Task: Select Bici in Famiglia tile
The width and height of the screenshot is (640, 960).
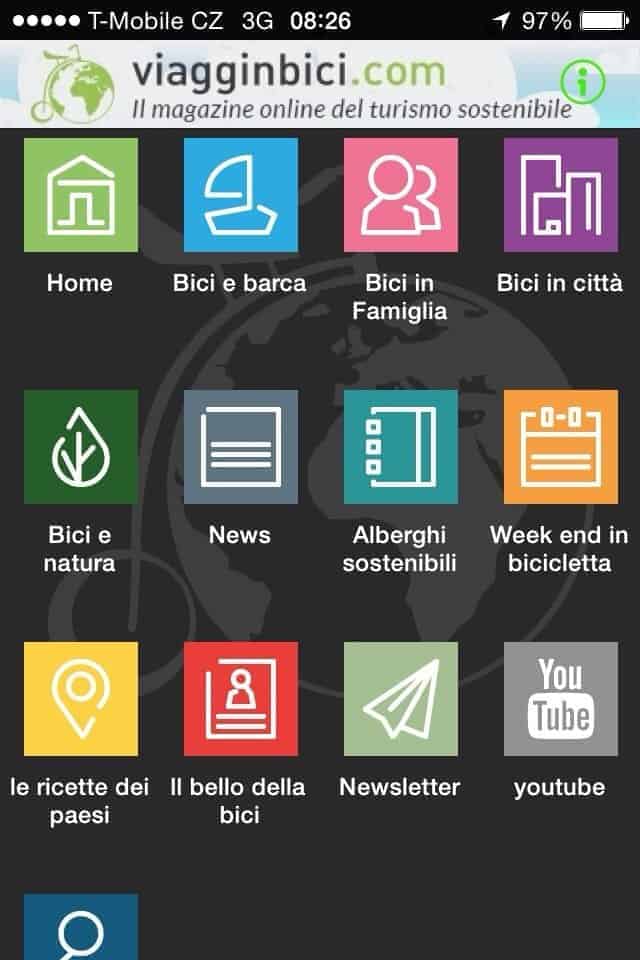Action: [400, 195]
